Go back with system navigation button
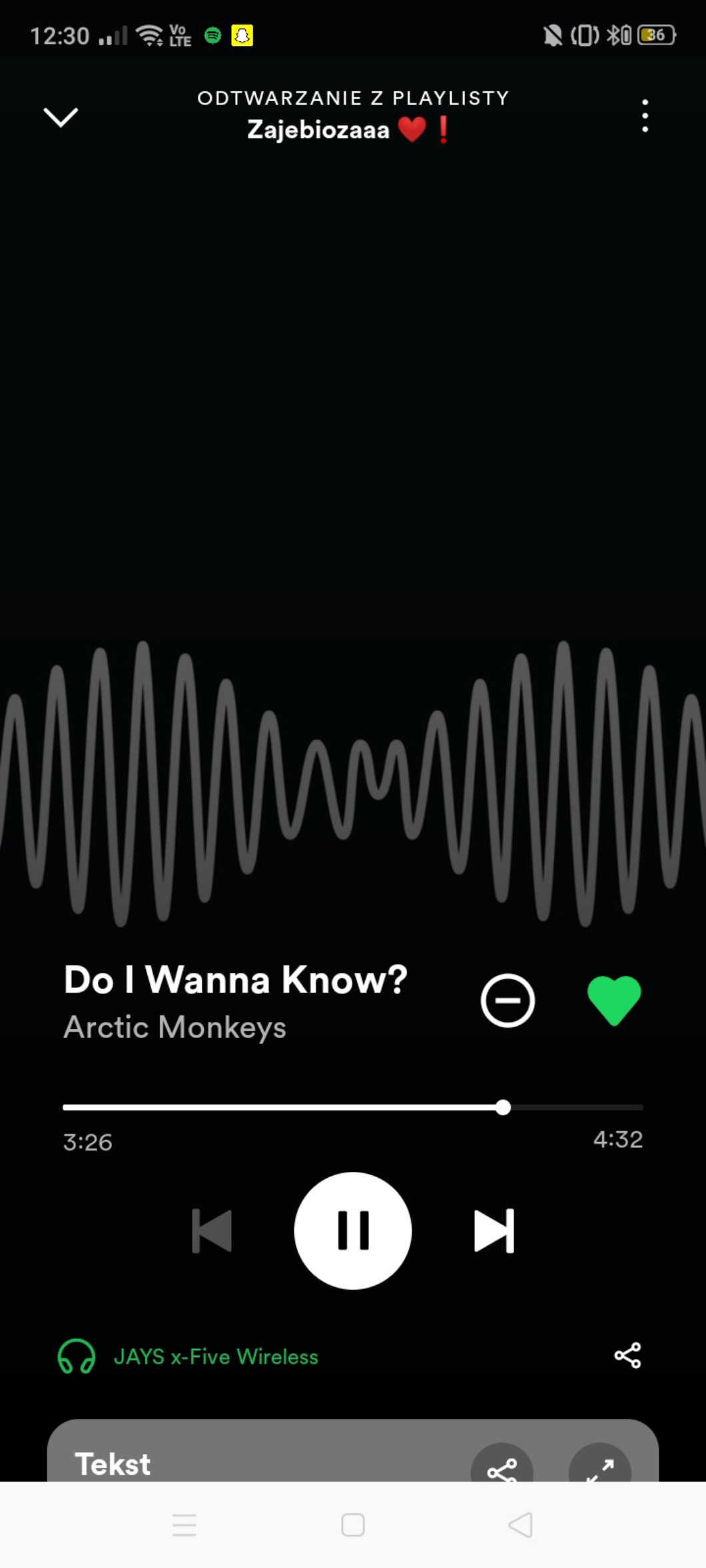This screenshot has width=706, height=1568. pos(520,1525)
